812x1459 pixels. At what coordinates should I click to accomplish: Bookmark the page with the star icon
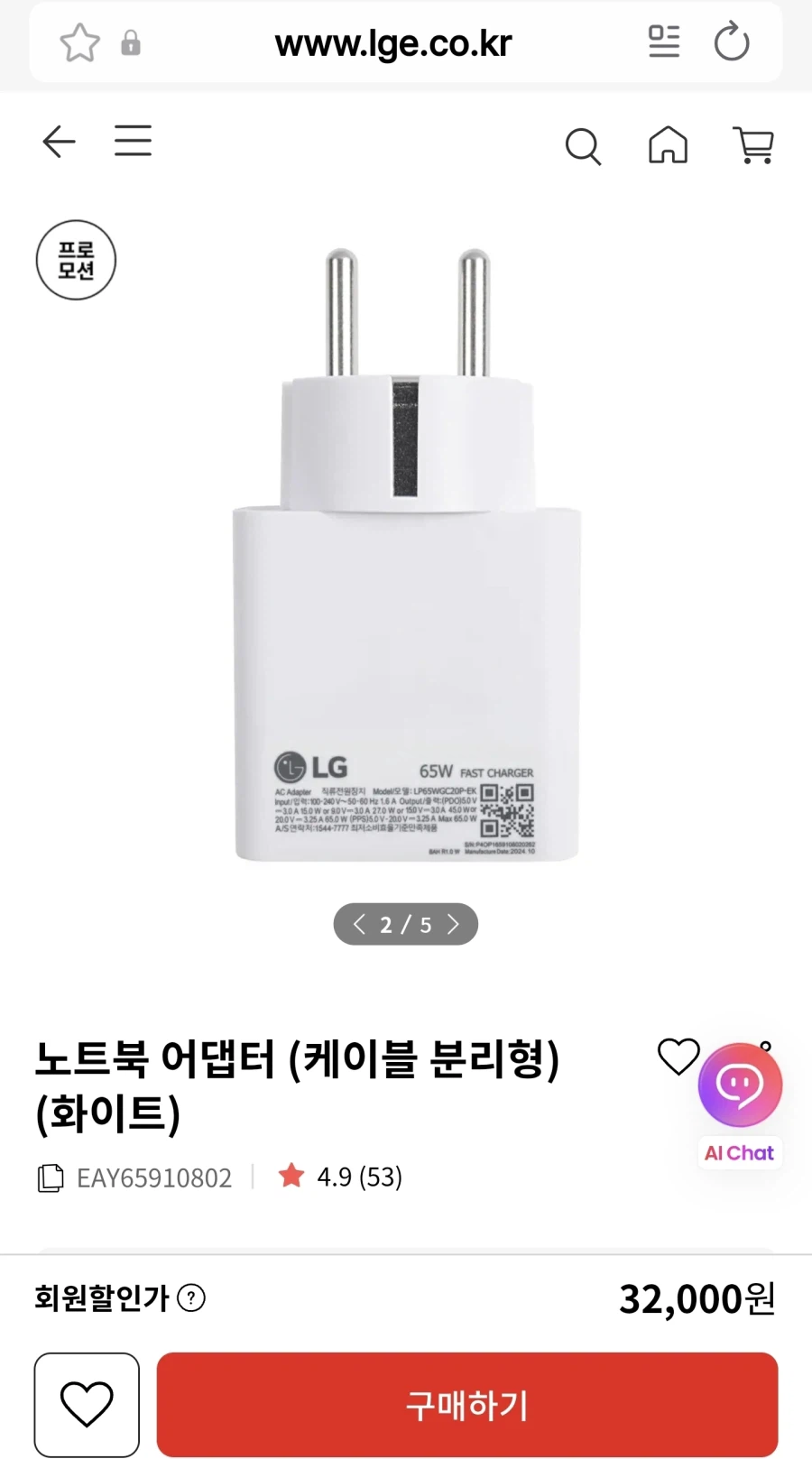(79, 42)
